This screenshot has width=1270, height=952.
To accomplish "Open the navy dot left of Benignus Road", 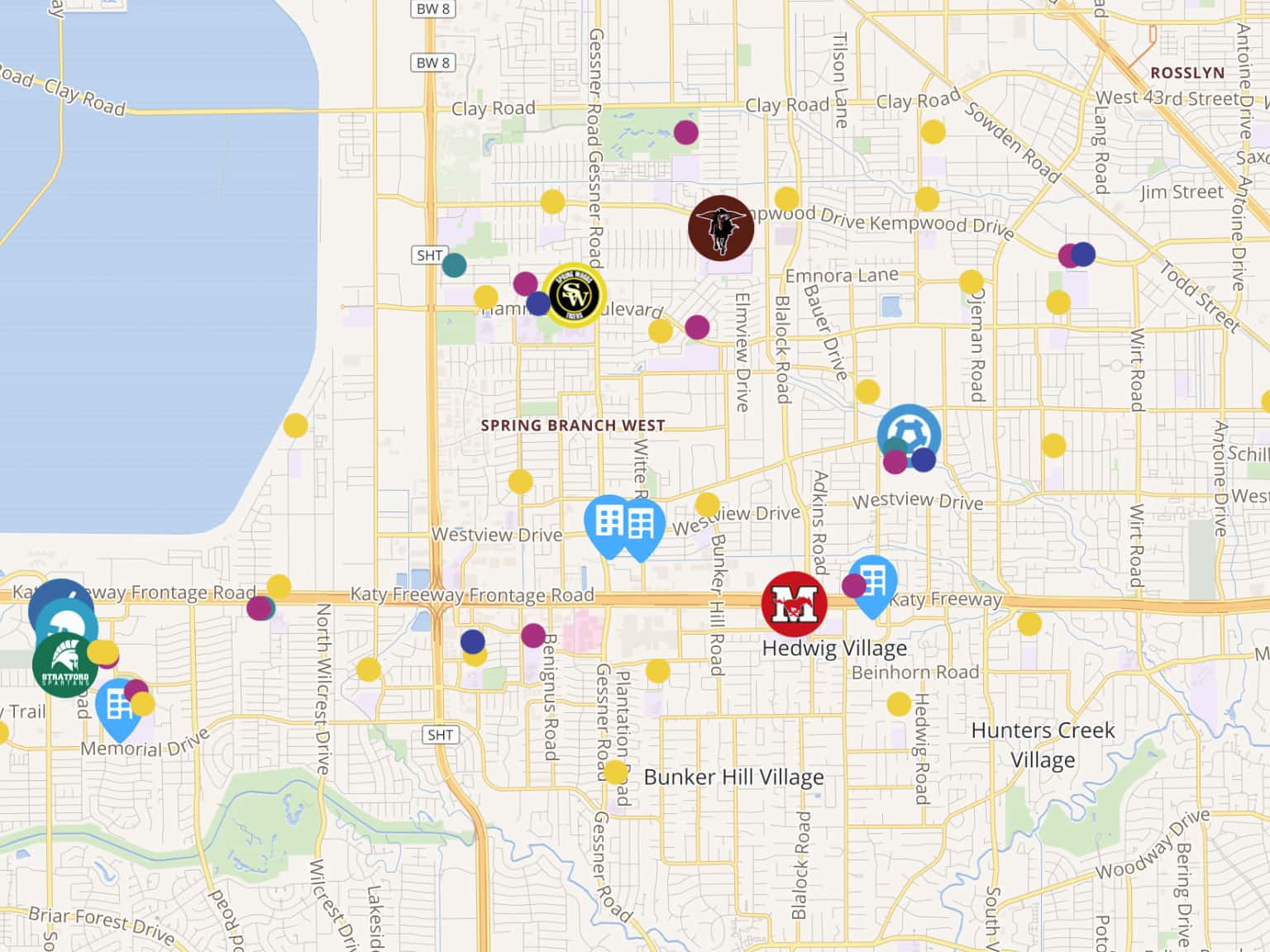I will tap(472, 641).
